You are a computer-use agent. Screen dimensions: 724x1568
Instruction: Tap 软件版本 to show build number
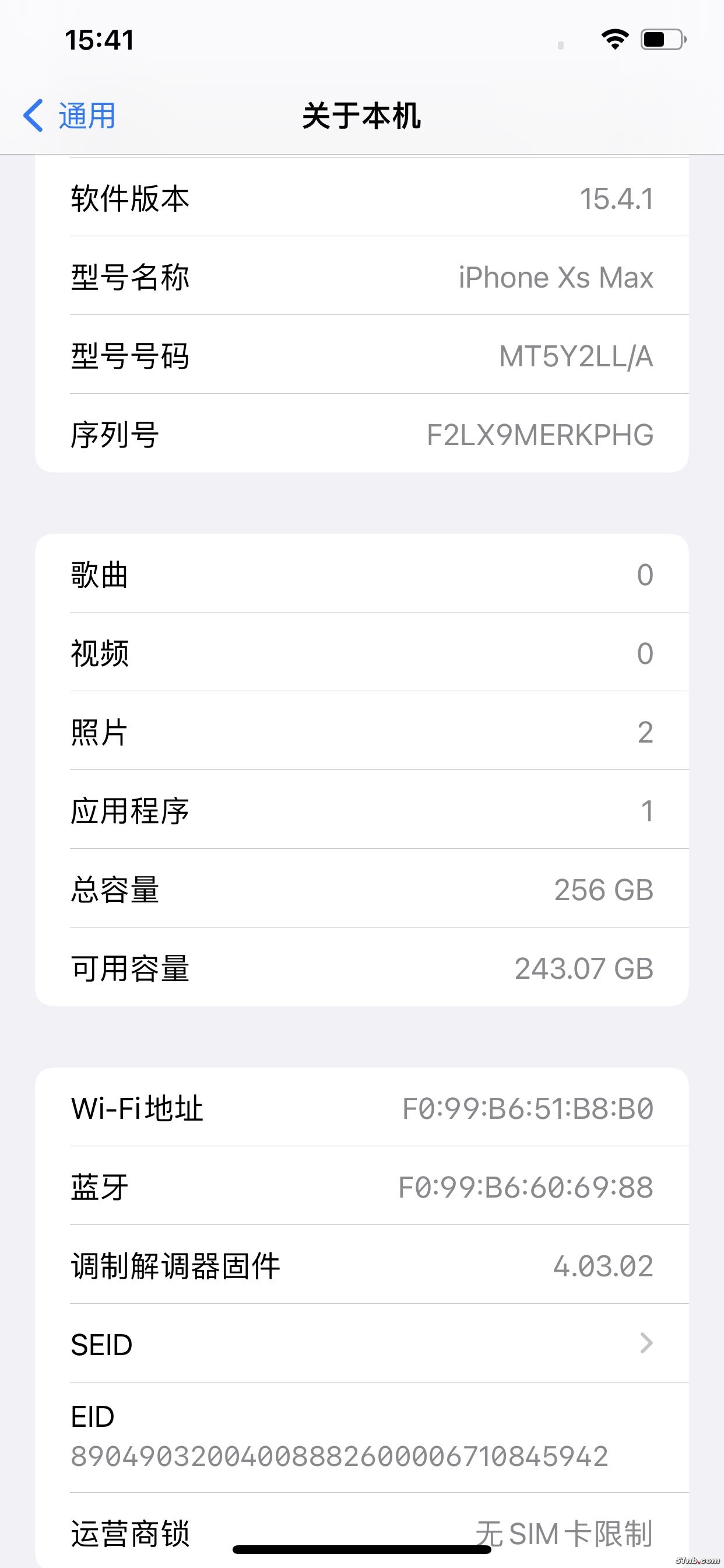pyautogui.click(x=361, y=198)
